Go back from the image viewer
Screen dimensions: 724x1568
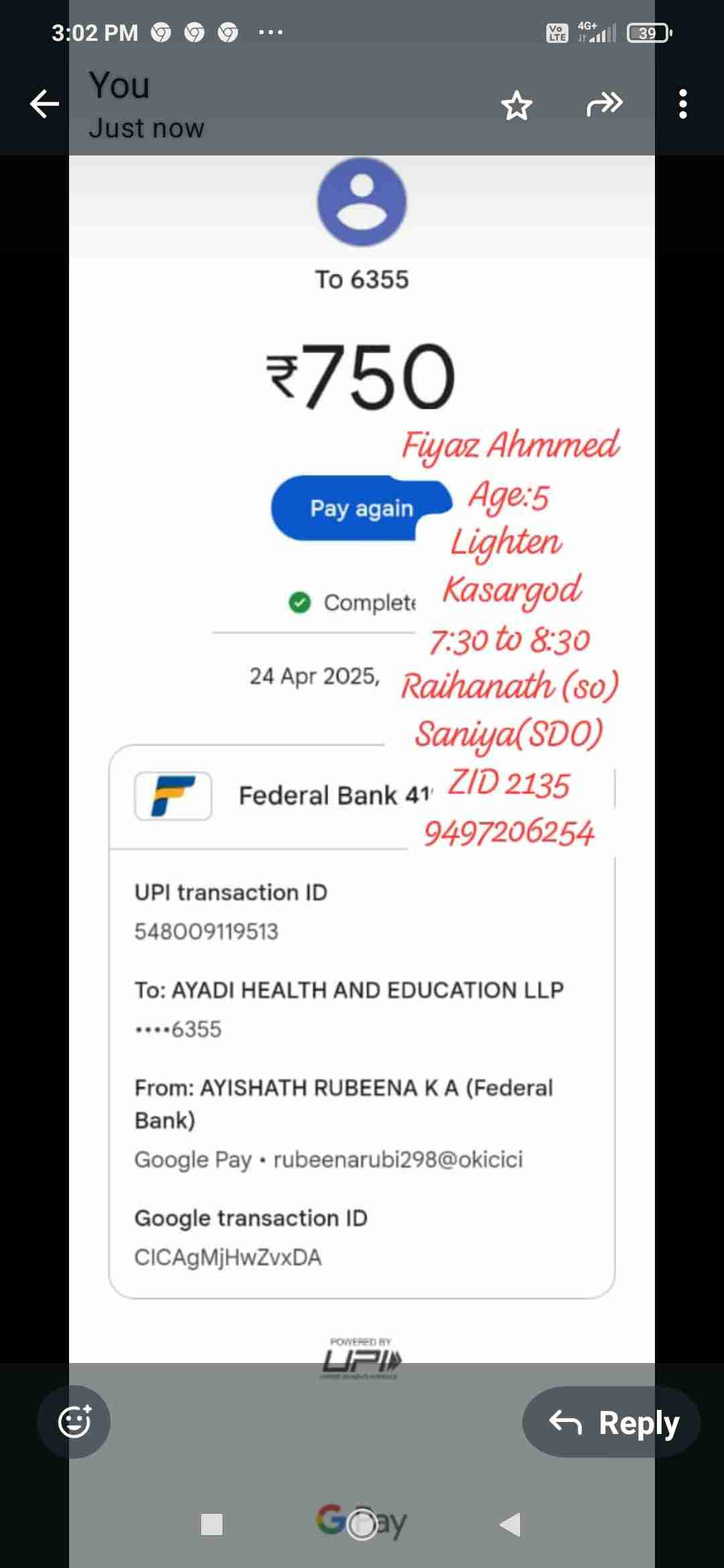44,105
